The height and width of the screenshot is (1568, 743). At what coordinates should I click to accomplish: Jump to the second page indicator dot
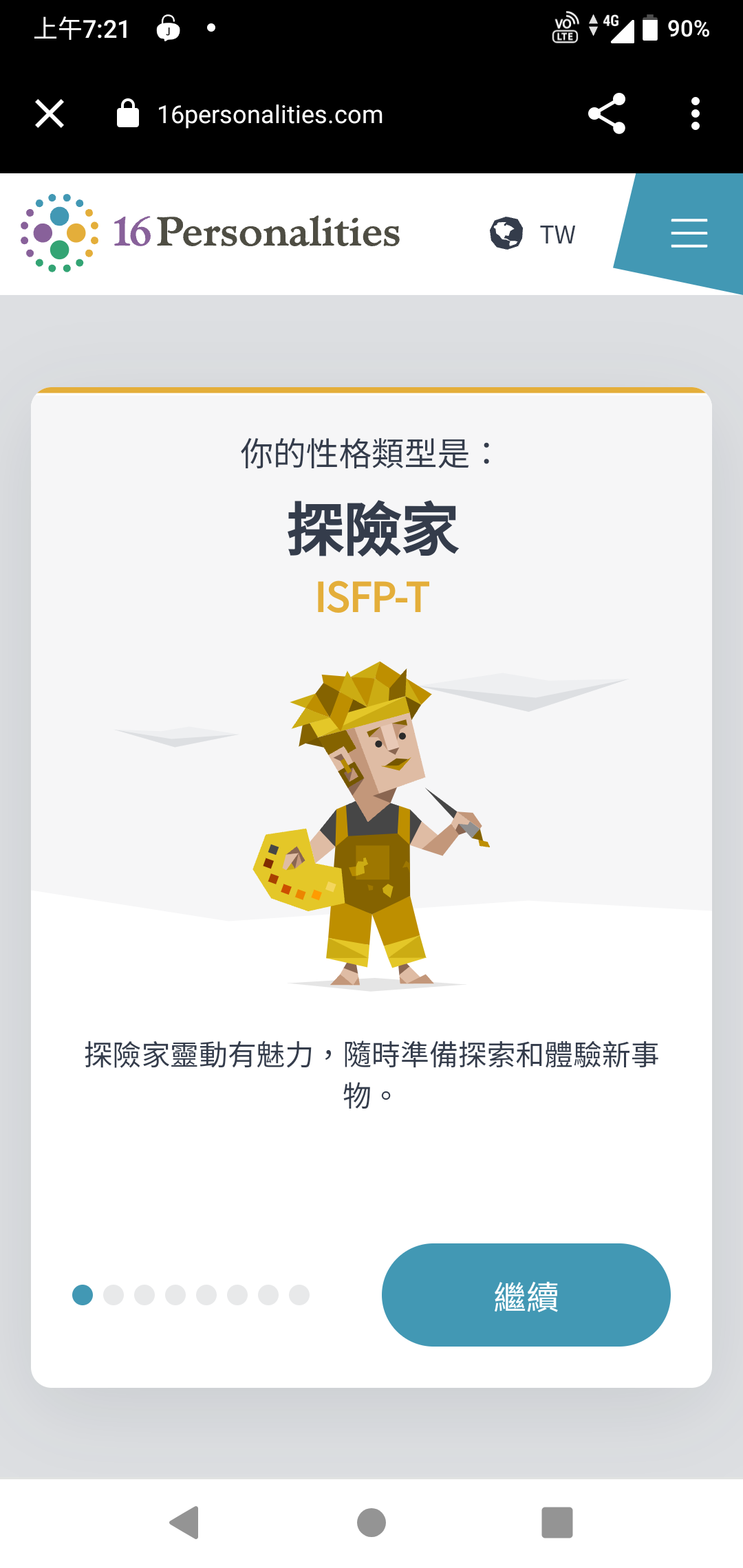coord(114,1295)
